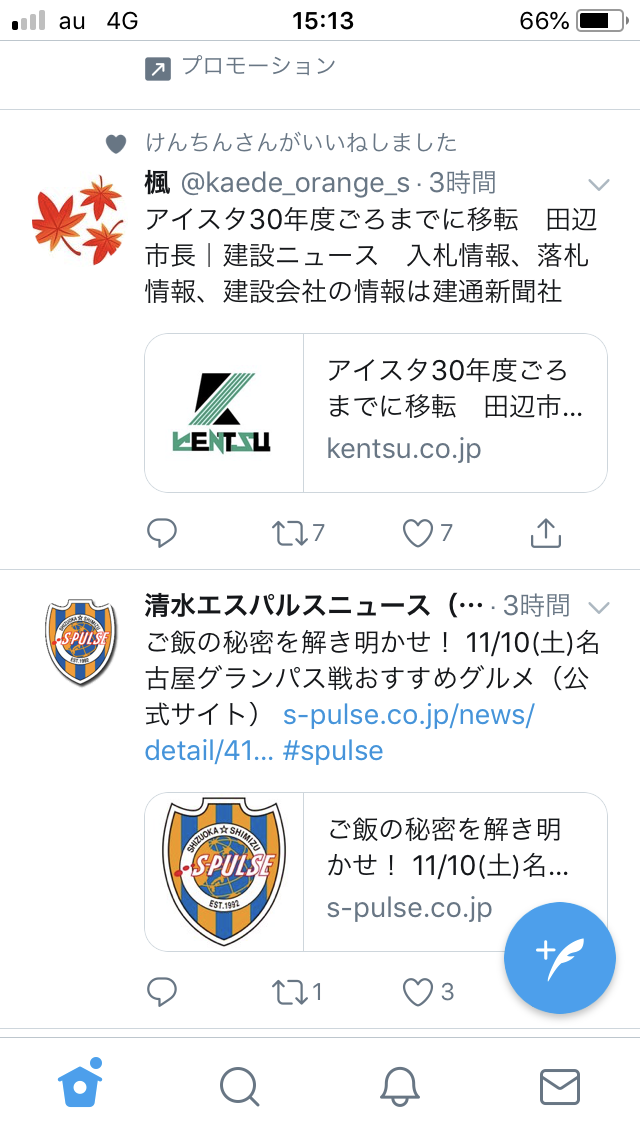Viewport: 640px width, 1136px height.
Task: Open 清水エスパルスニュース profile avatar
Action: (x=74, y=642)
